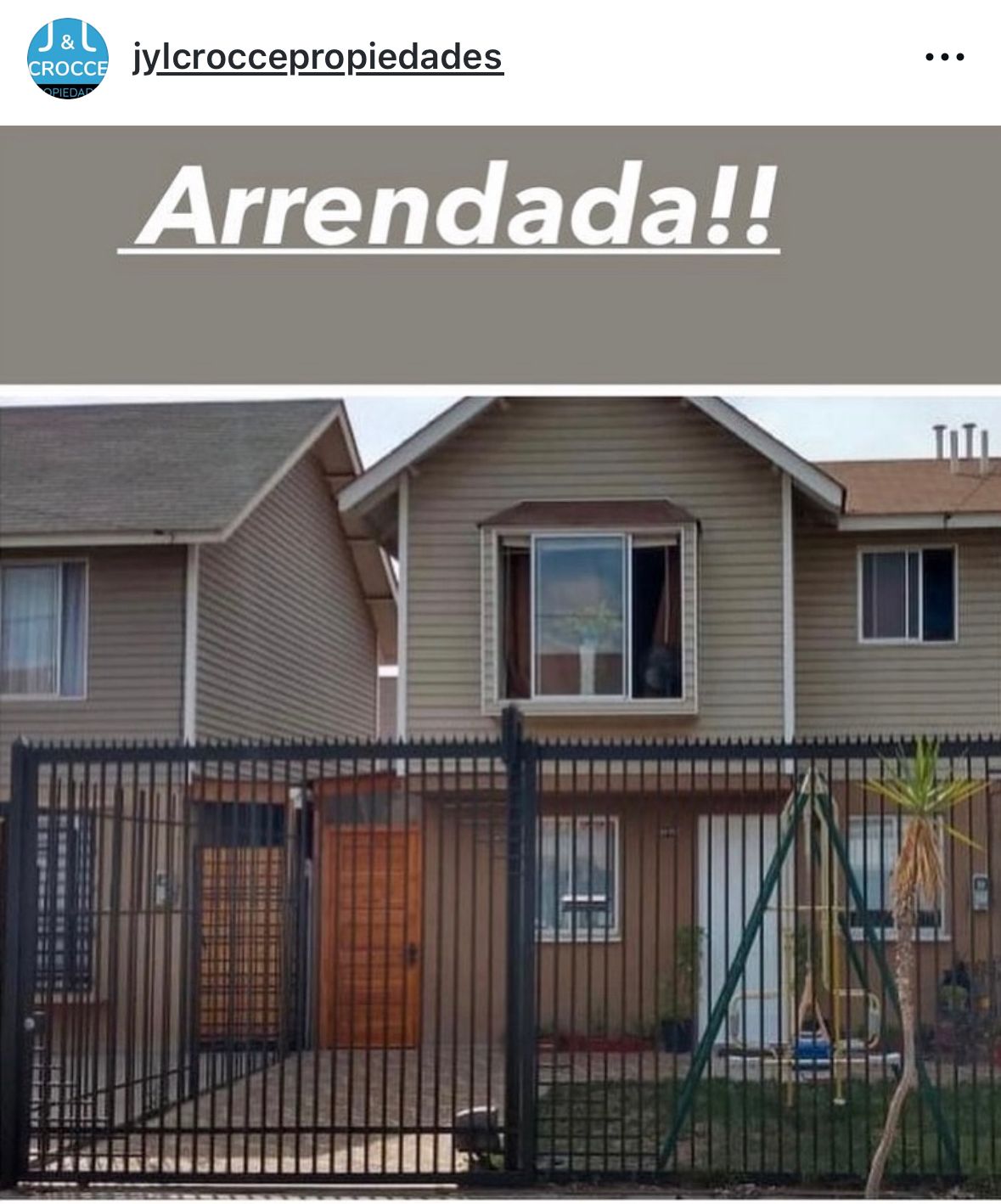Open the Arrendada house post image
The height and width of the screenshot is (1204, 1001).
pos(500,662)
